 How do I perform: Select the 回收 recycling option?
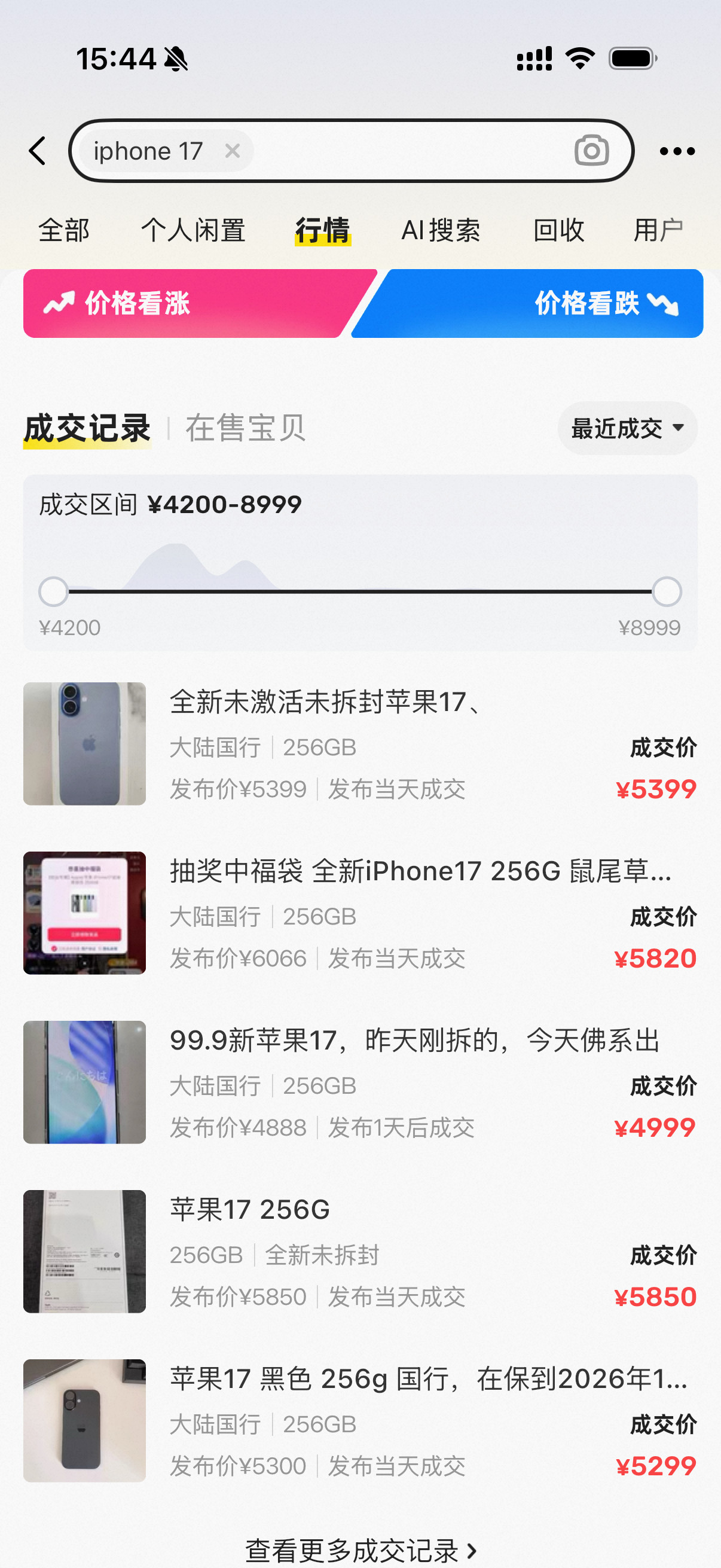(558, 230)
